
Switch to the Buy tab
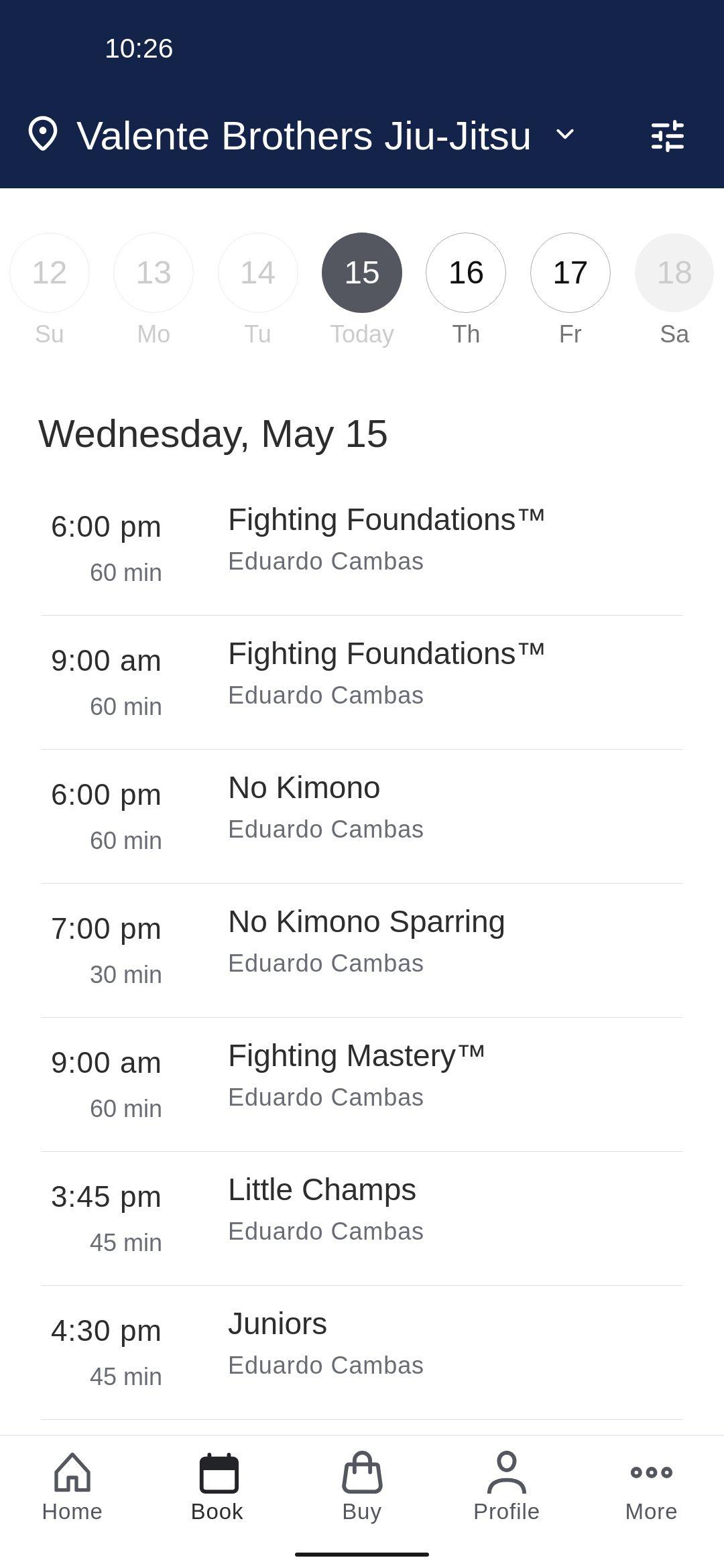click(362, 1488)
